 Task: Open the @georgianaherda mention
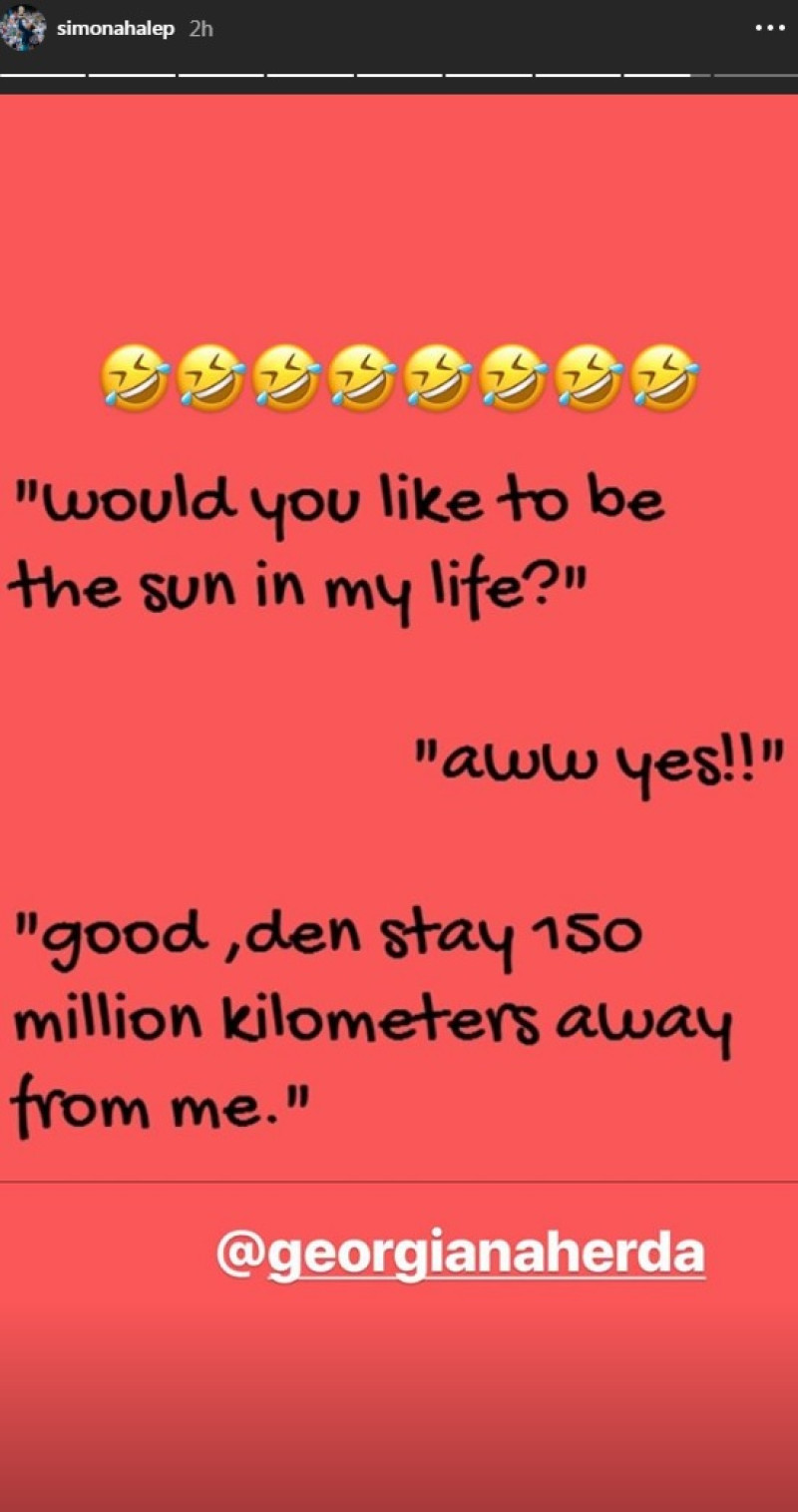(460, 1254)
